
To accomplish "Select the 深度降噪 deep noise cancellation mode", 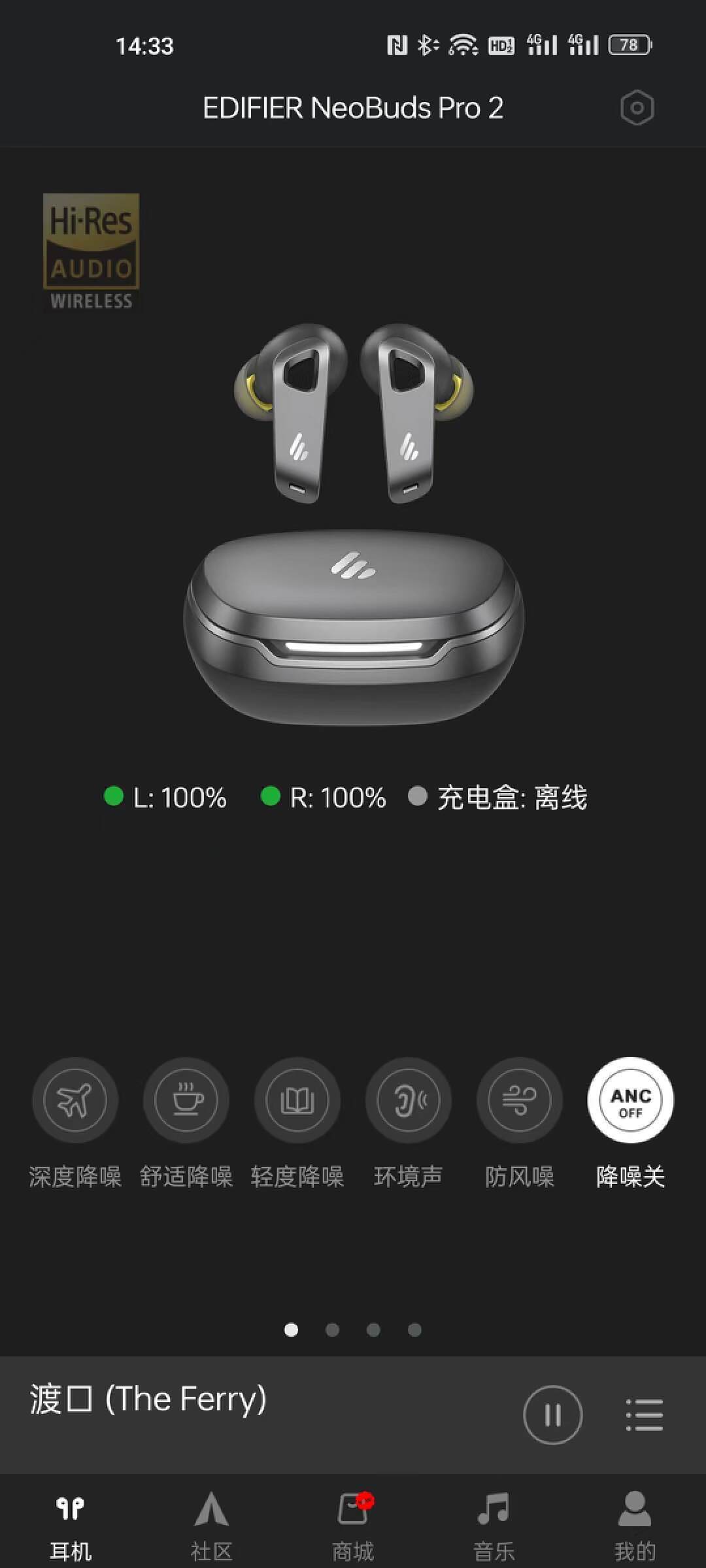I will 75,1100.
